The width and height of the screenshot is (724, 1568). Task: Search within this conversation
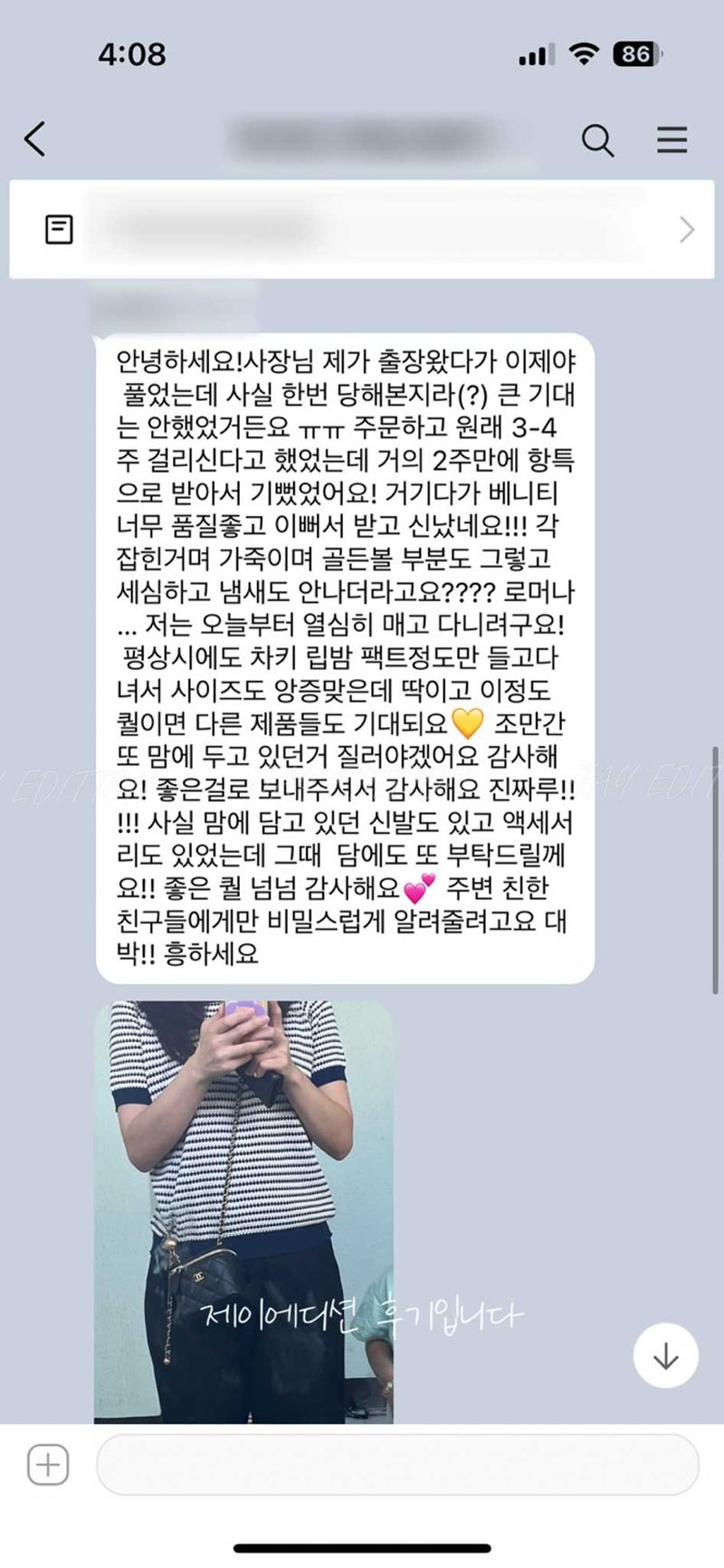[x=596, y=141]
